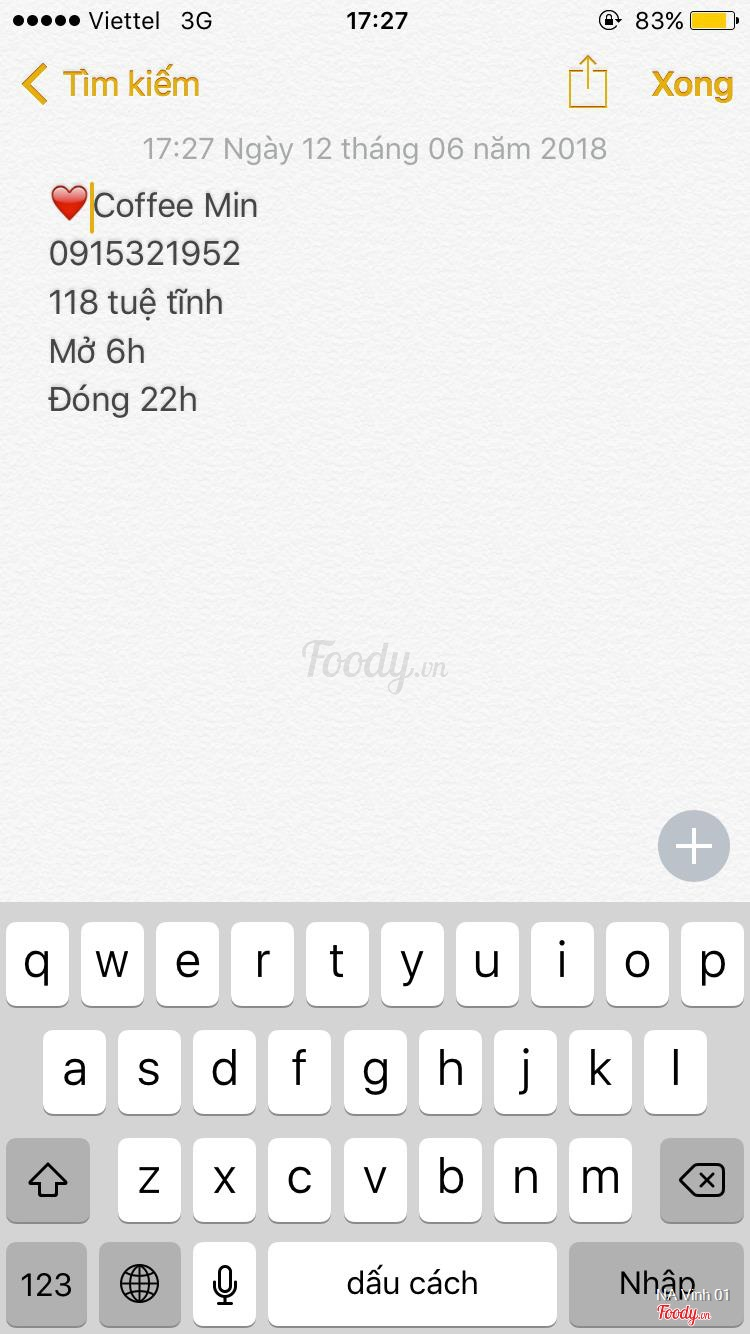
Task: Go back to Tìm kiếm
Action: pos(110,84)
